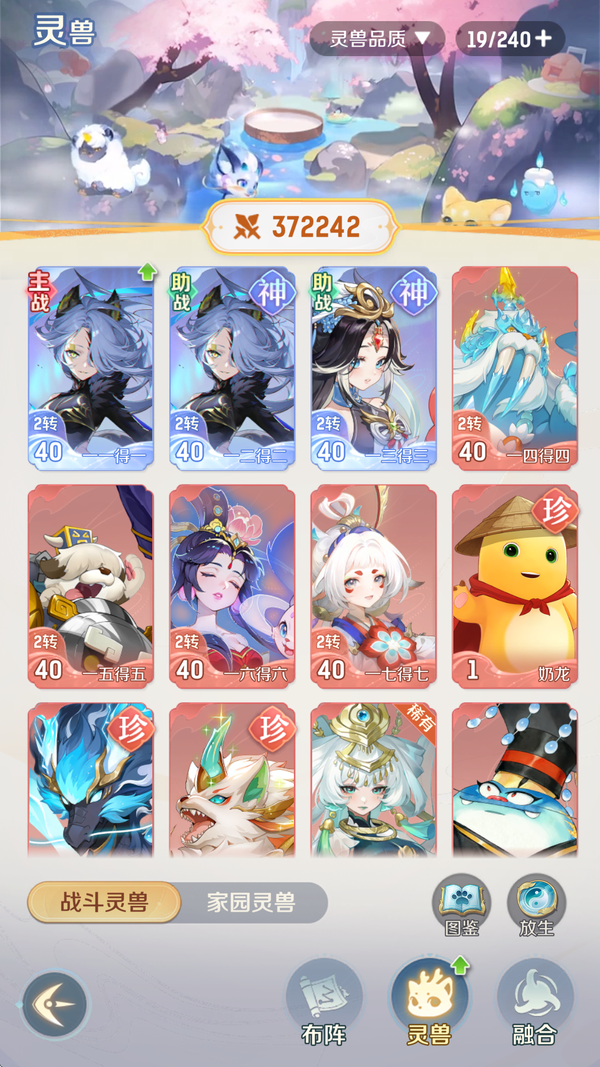Screen dimensions: 600x1067
Task: Select the blue dragon 珍 beast card
Action: point(90,780)
